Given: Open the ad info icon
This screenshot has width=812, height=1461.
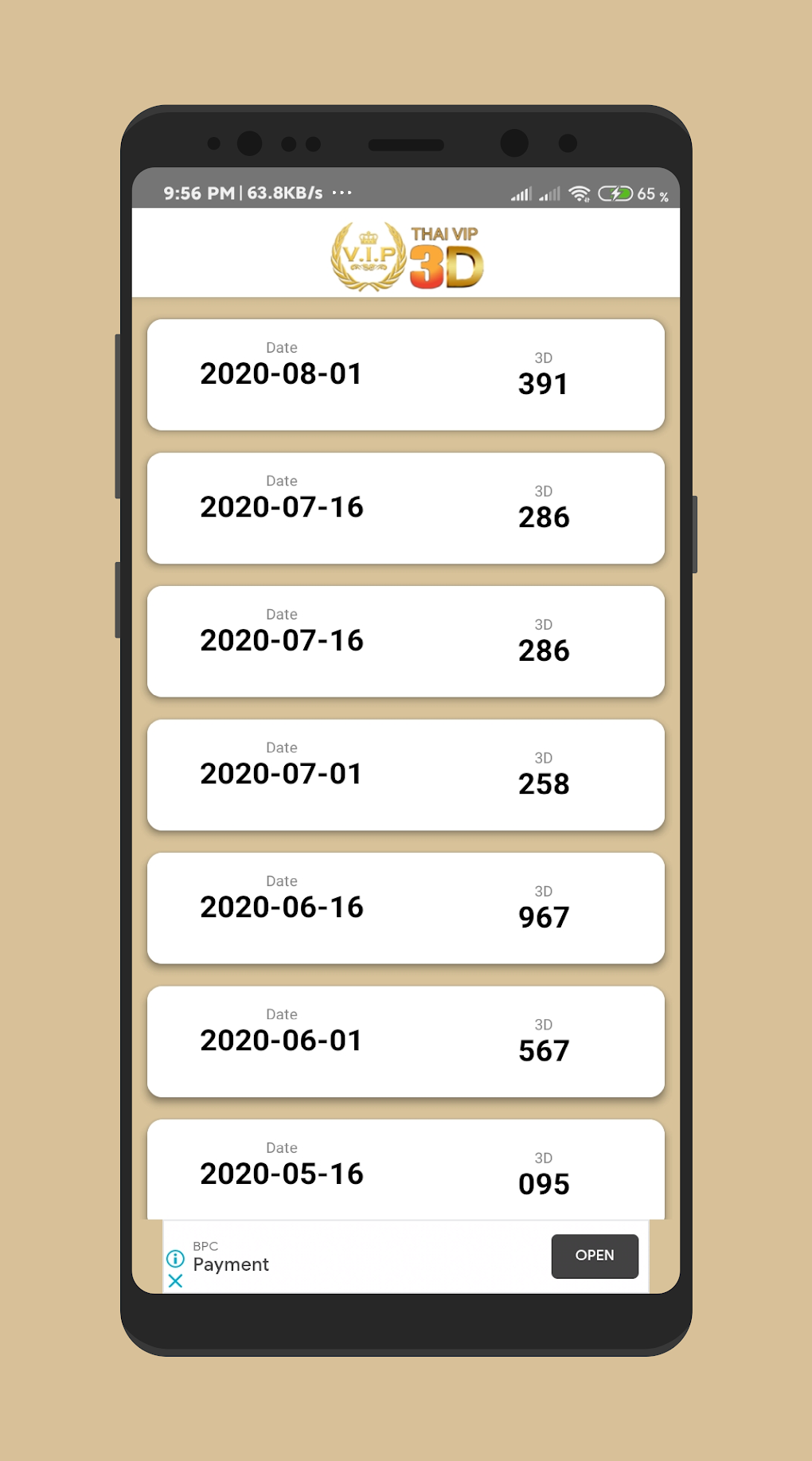Looking at the screenshot, I should [x=175, y=1259].
